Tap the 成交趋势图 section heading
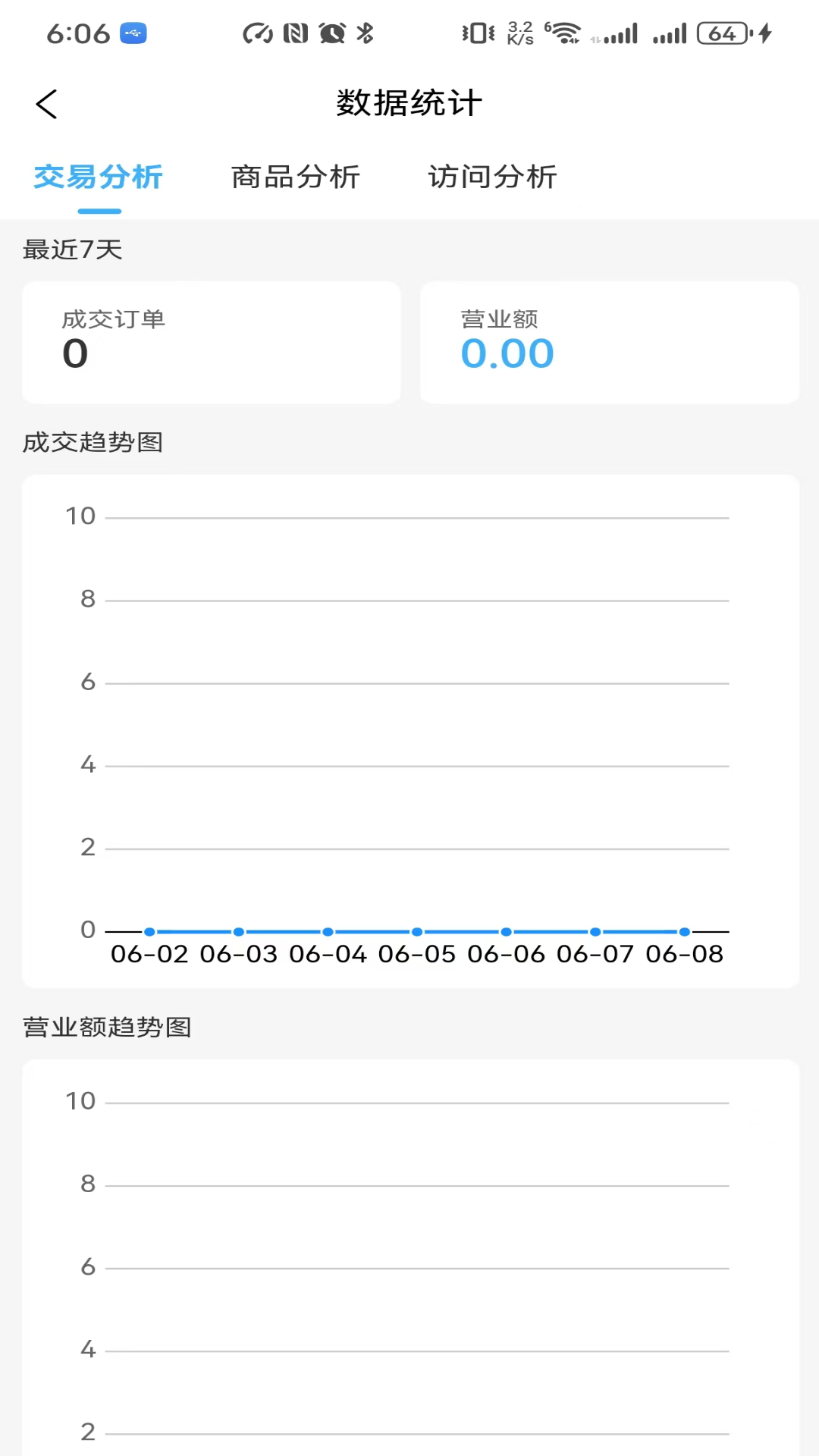The image size is (819, 1456). point(93,443)
